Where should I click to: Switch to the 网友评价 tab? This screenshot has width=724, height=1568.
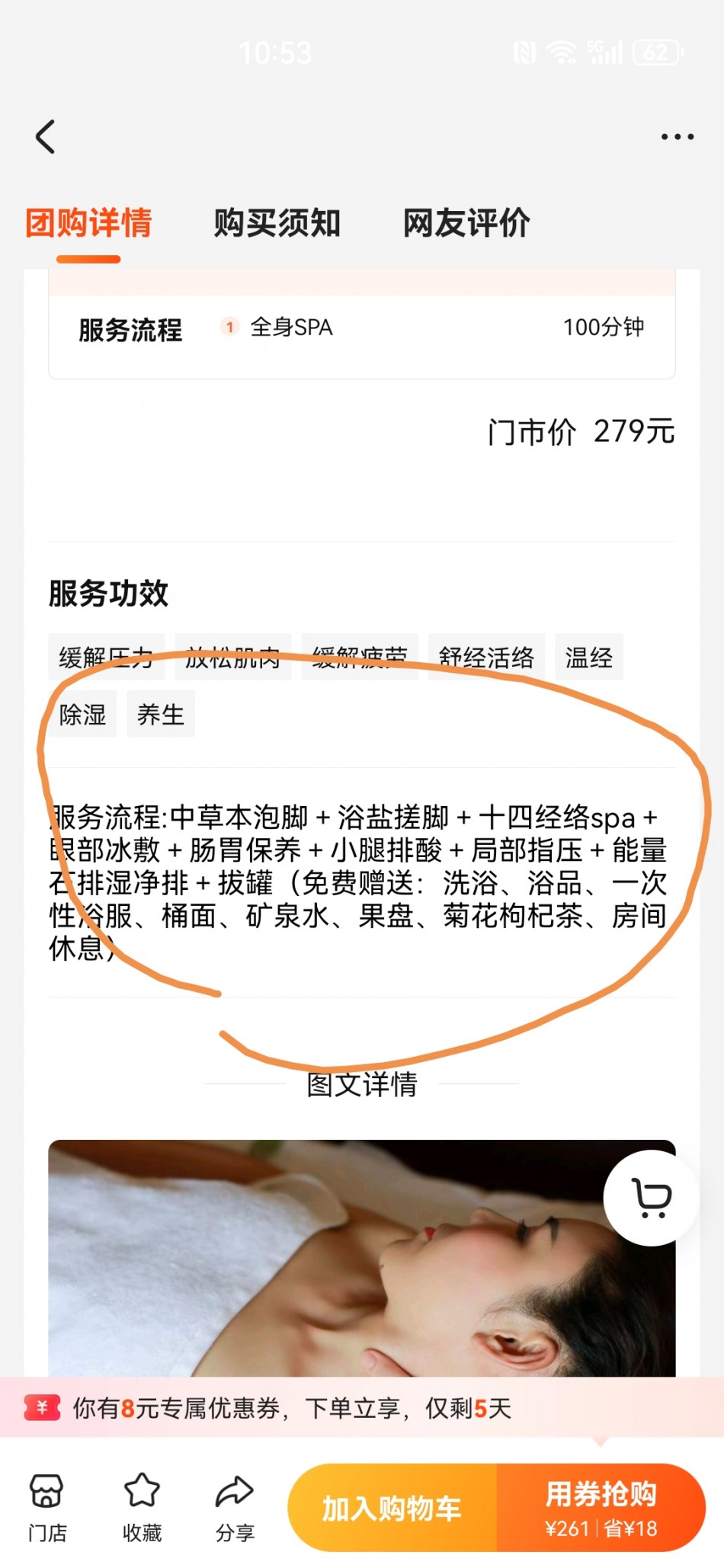click(x=466, y=223)
